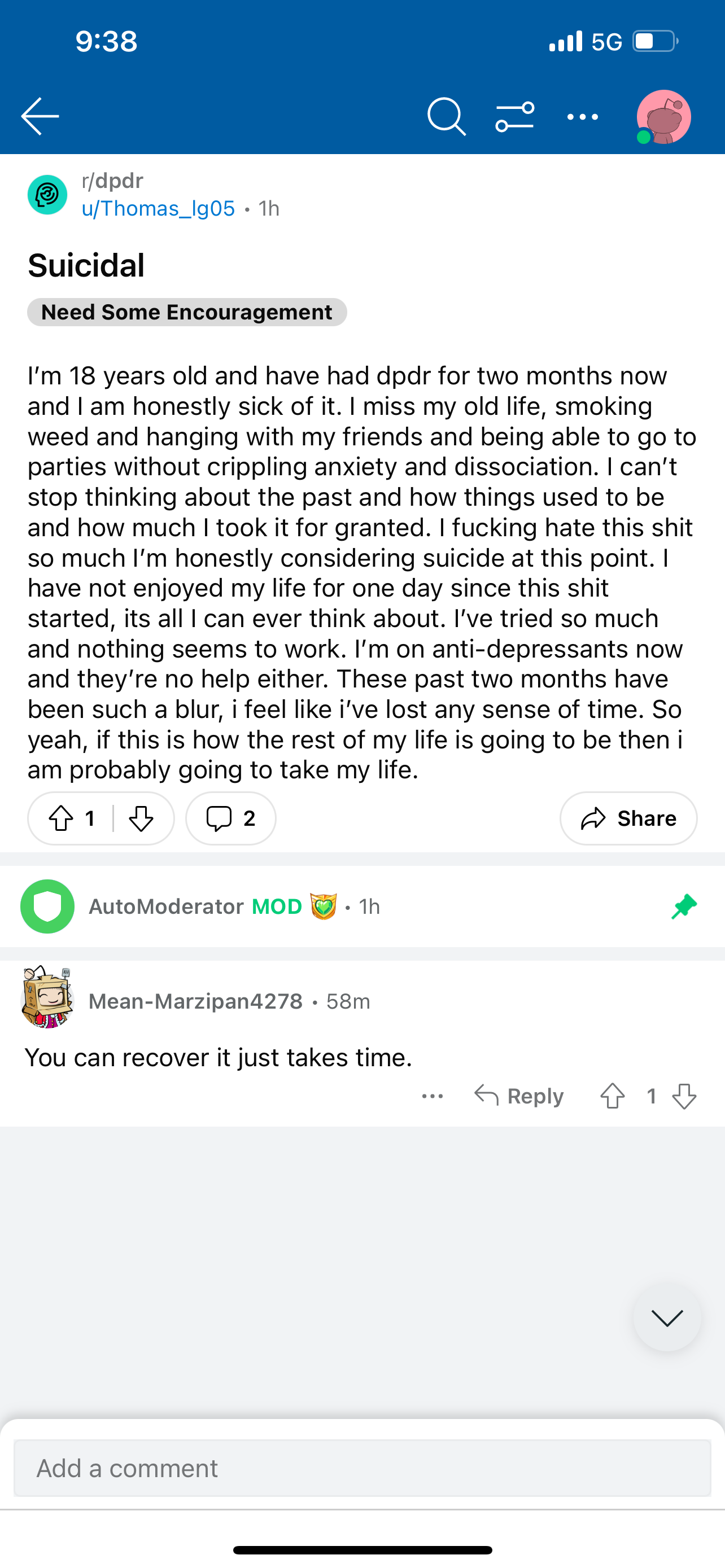Downvote Mean-Marzipan4278's comment

click(684, 1096)
